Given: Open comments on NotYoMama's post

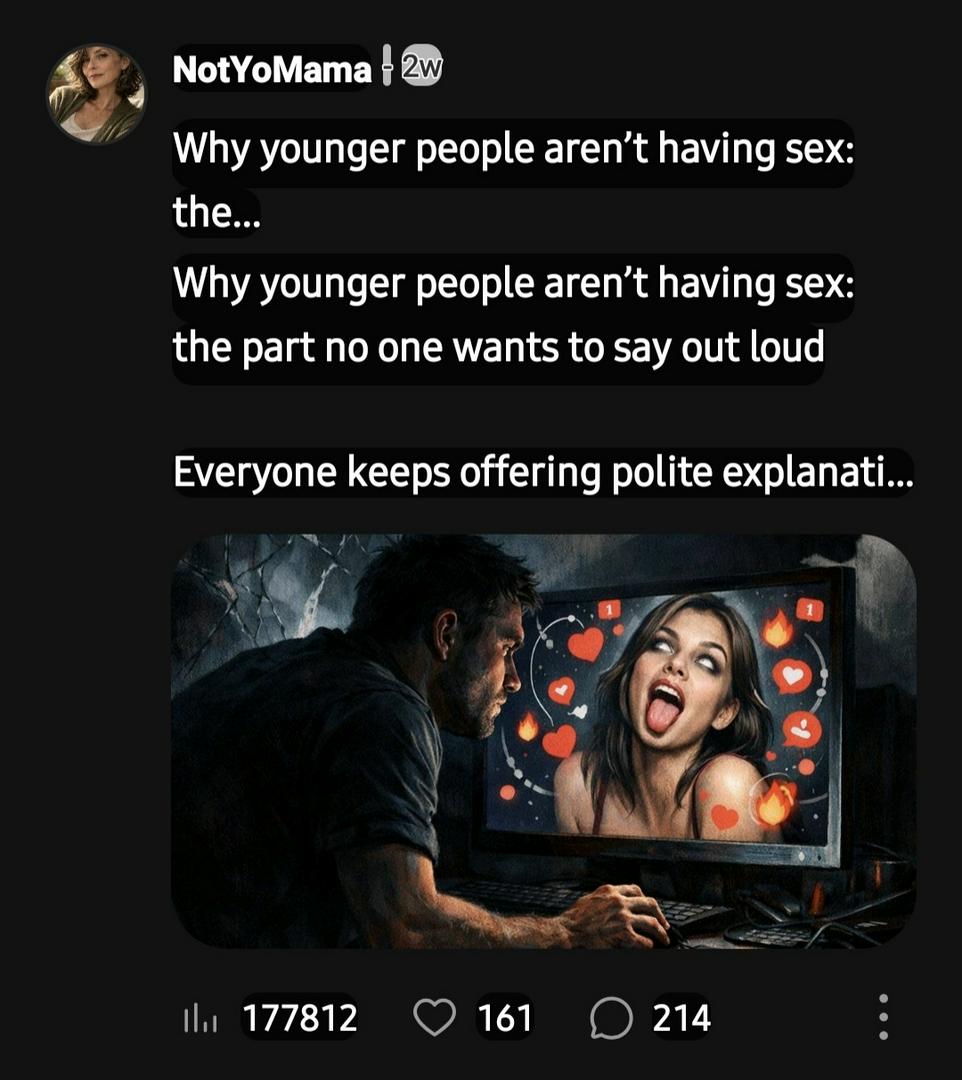Looking at the screenshot, I should point(609,1018).
